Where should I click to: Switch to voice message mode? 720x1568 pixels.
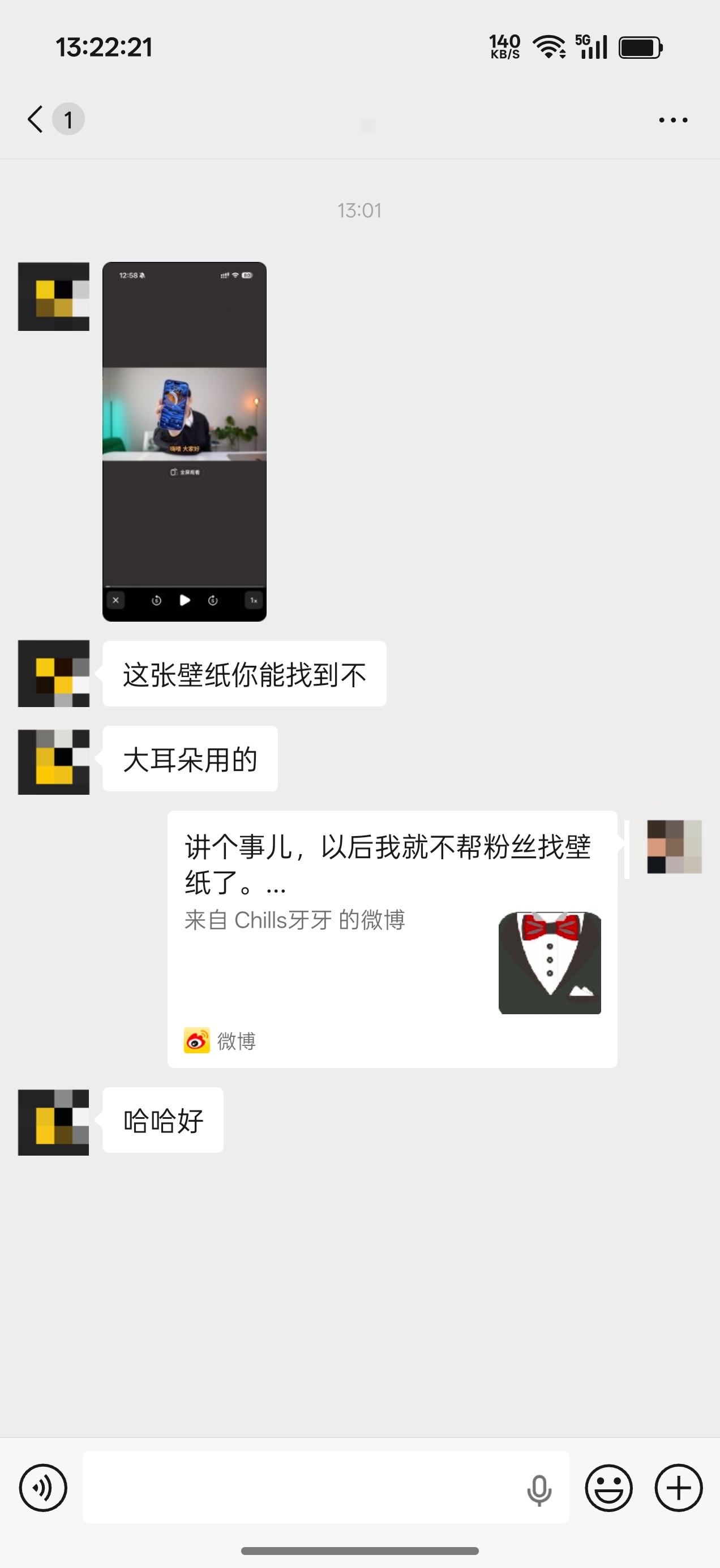(x=42, y=1488)
